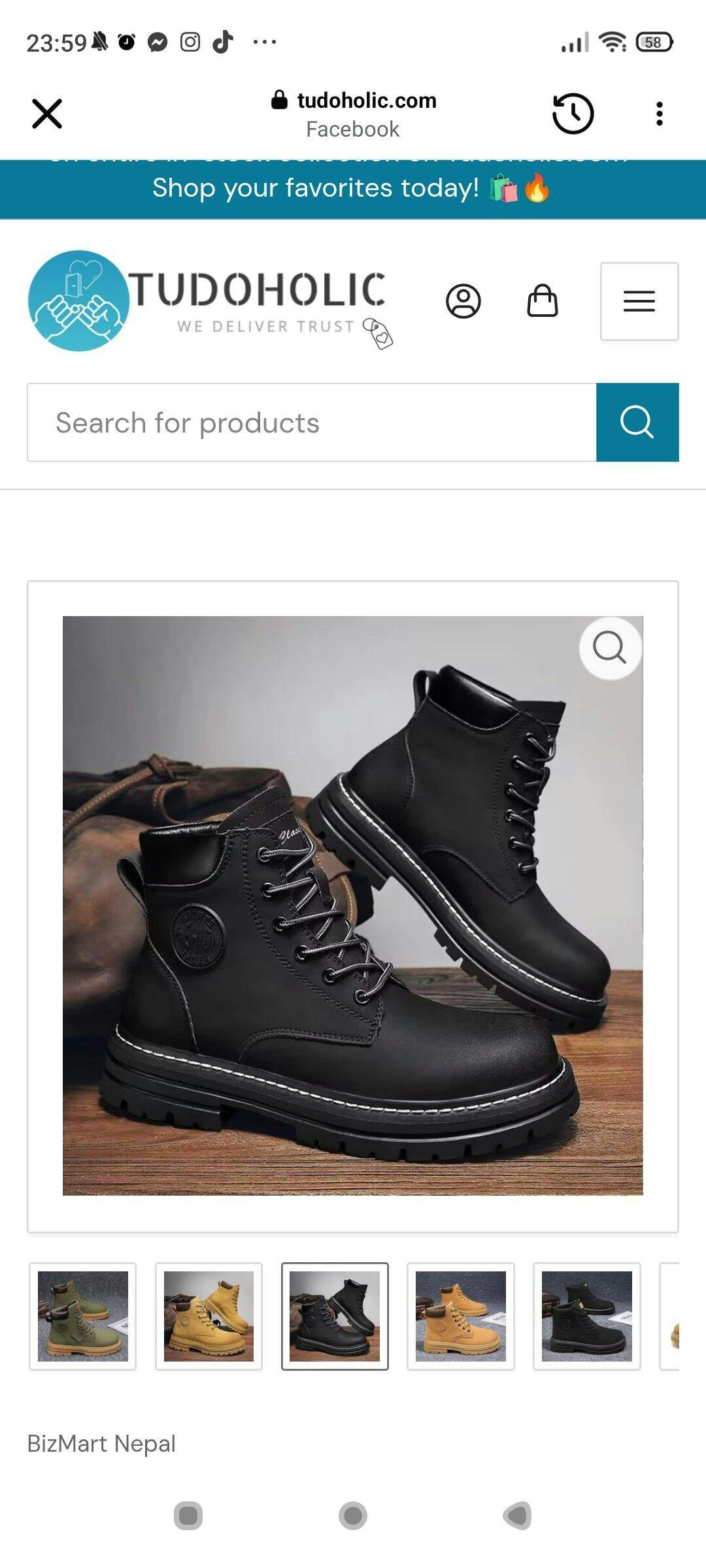Open the hamburger navigation menu
The width and height of the screenshot is (706, 1568).
(639, 301)
